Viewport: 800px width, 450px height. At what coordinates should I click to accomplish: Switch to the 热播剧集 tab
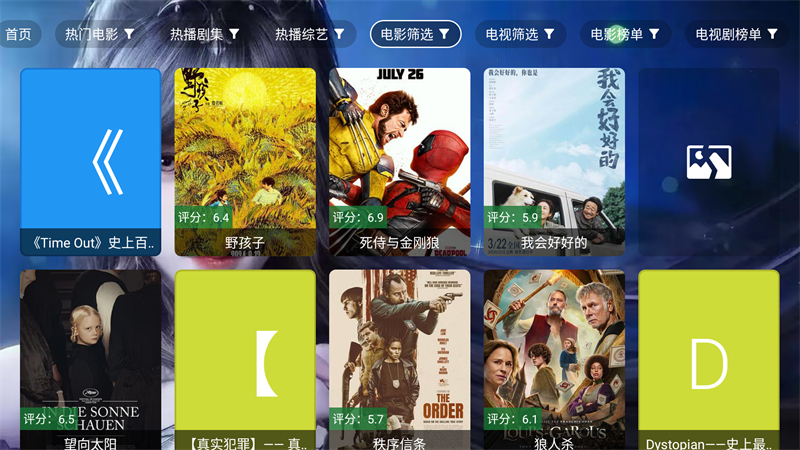(205, 34)
